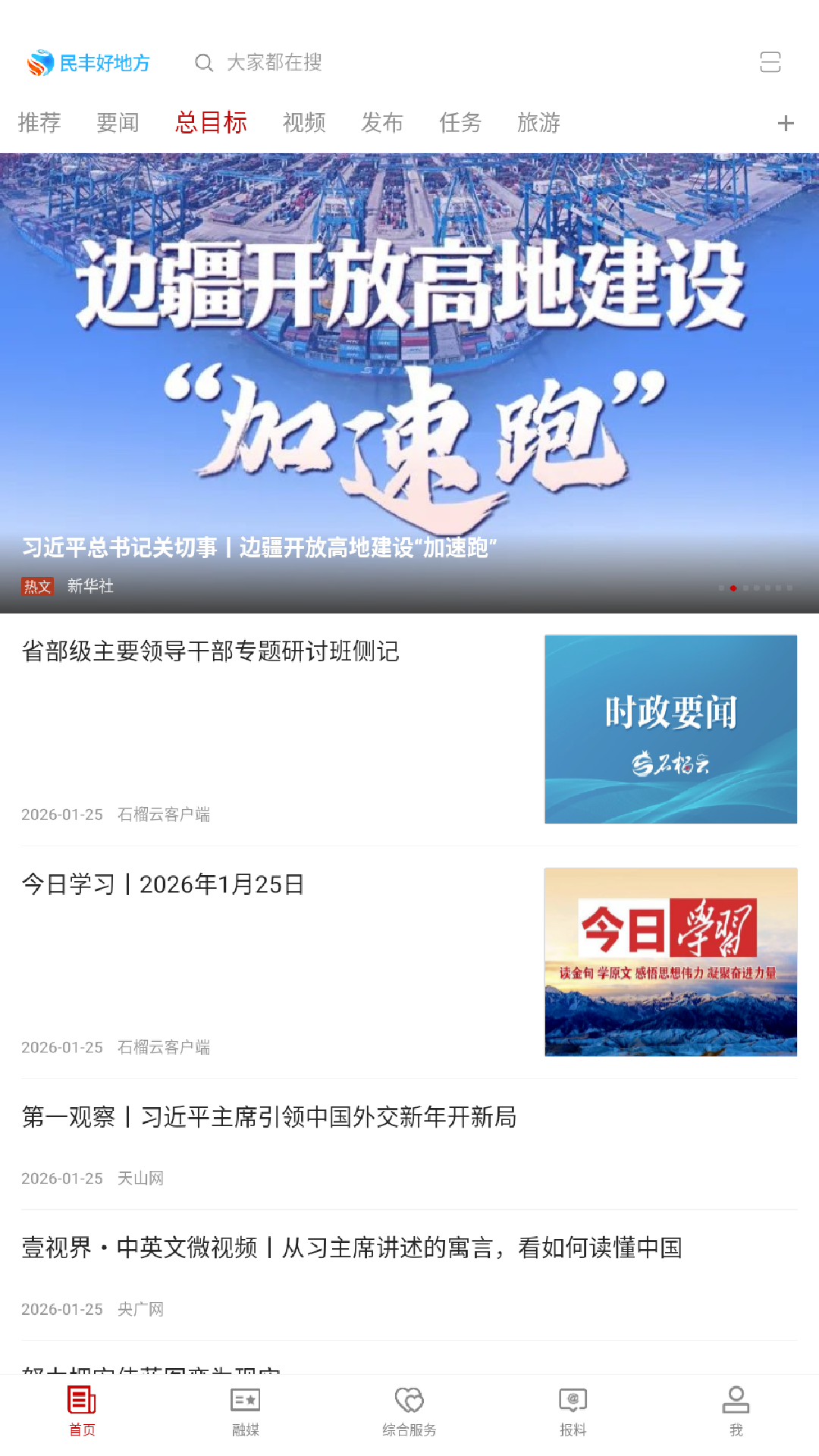Image resolution: width=819 pixels, height=1456 pixels.
Task: Click the 大家都在搜 search input field
Action: (275, 63)
